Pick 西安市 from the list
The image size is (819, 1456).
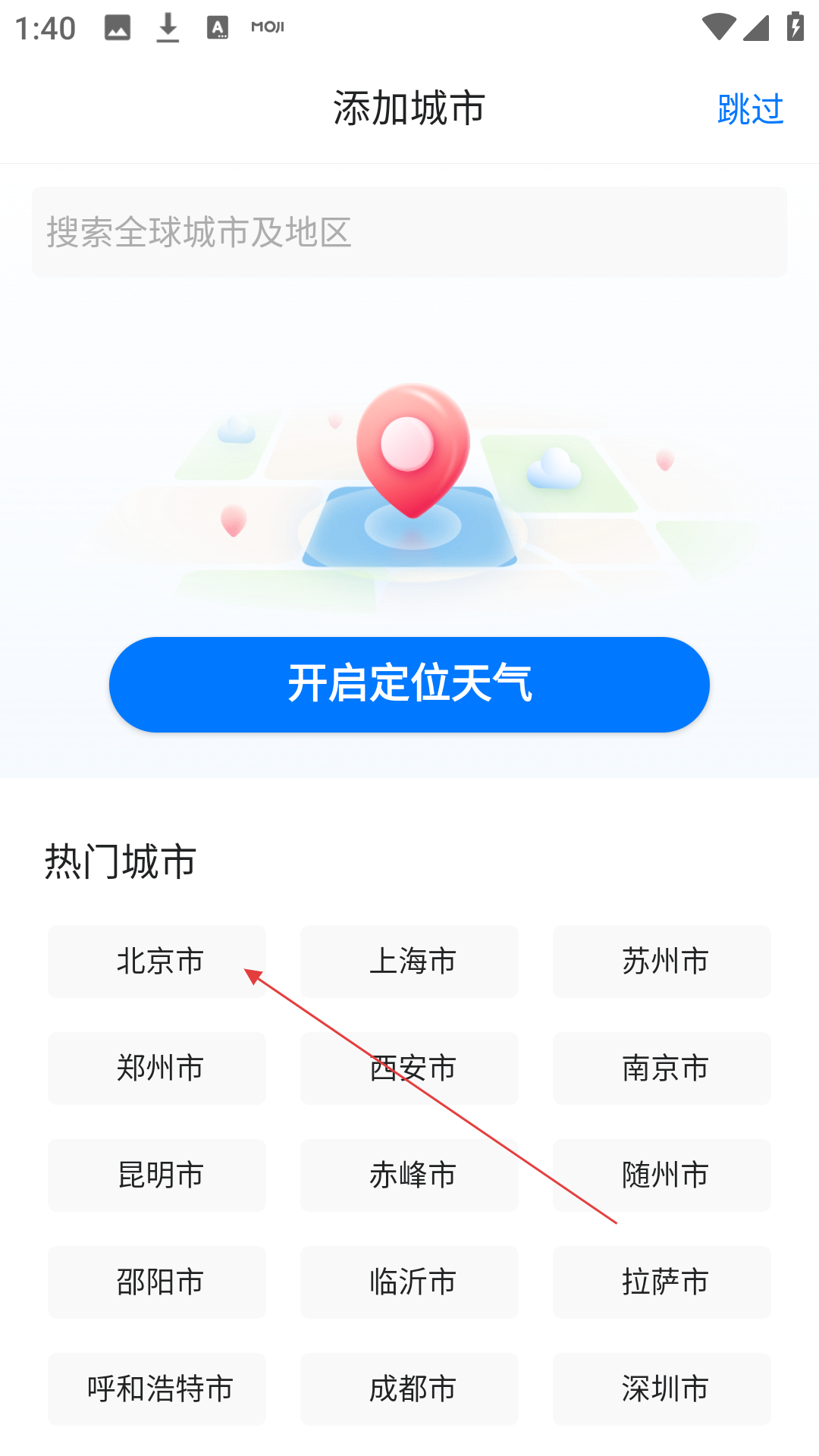409,1068
